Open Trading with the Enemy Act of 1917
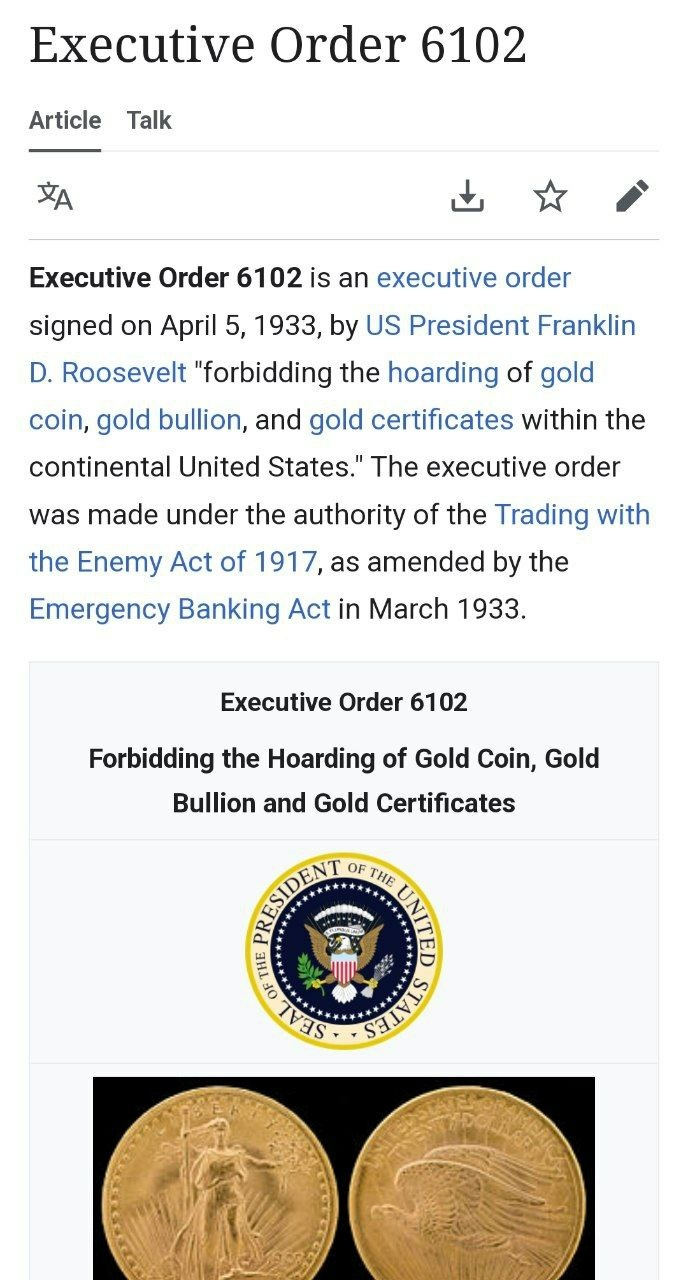This screenshot has width=688, height=1280. click(x=572, y=515)
